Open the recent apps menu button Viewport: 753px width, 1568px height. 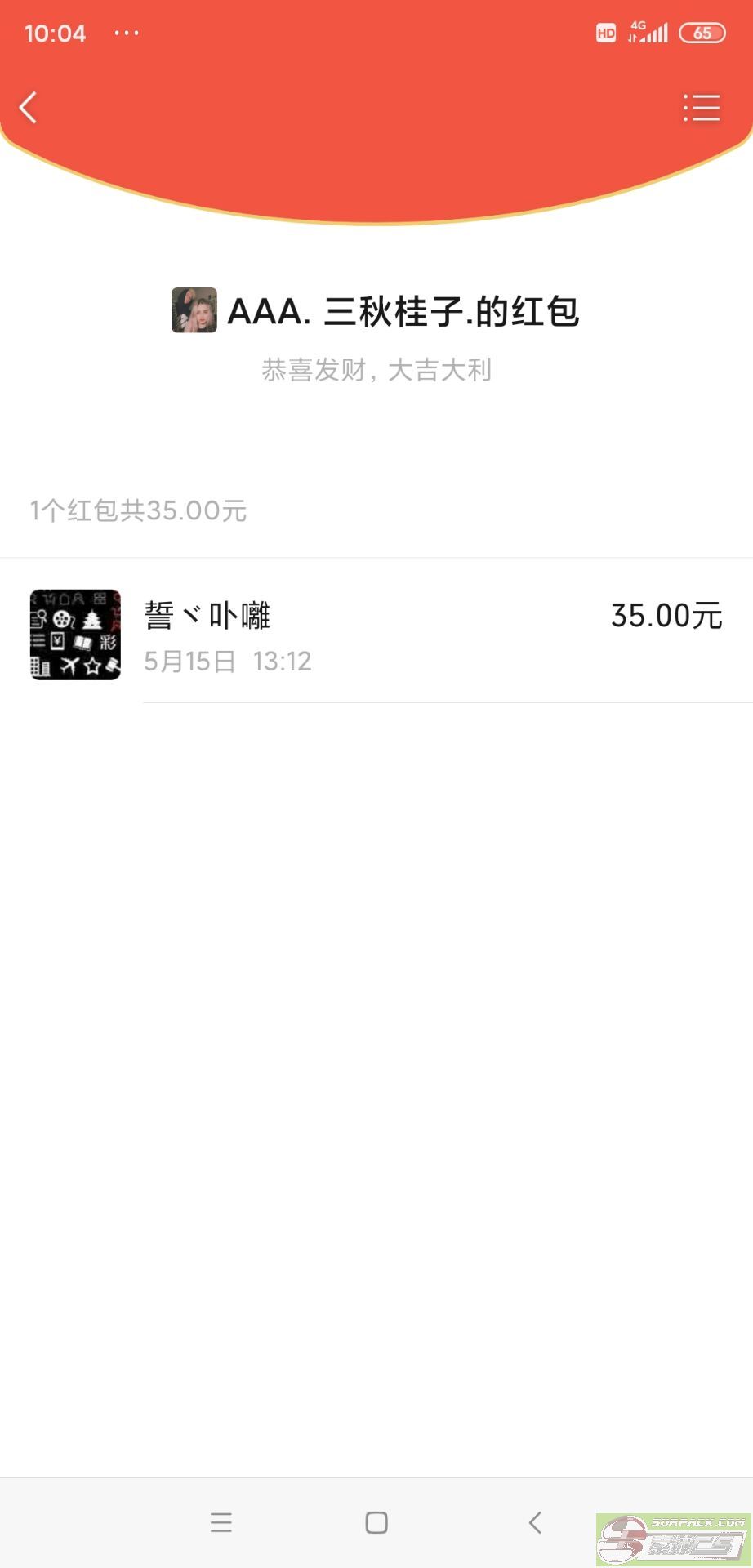[221, 1522]
